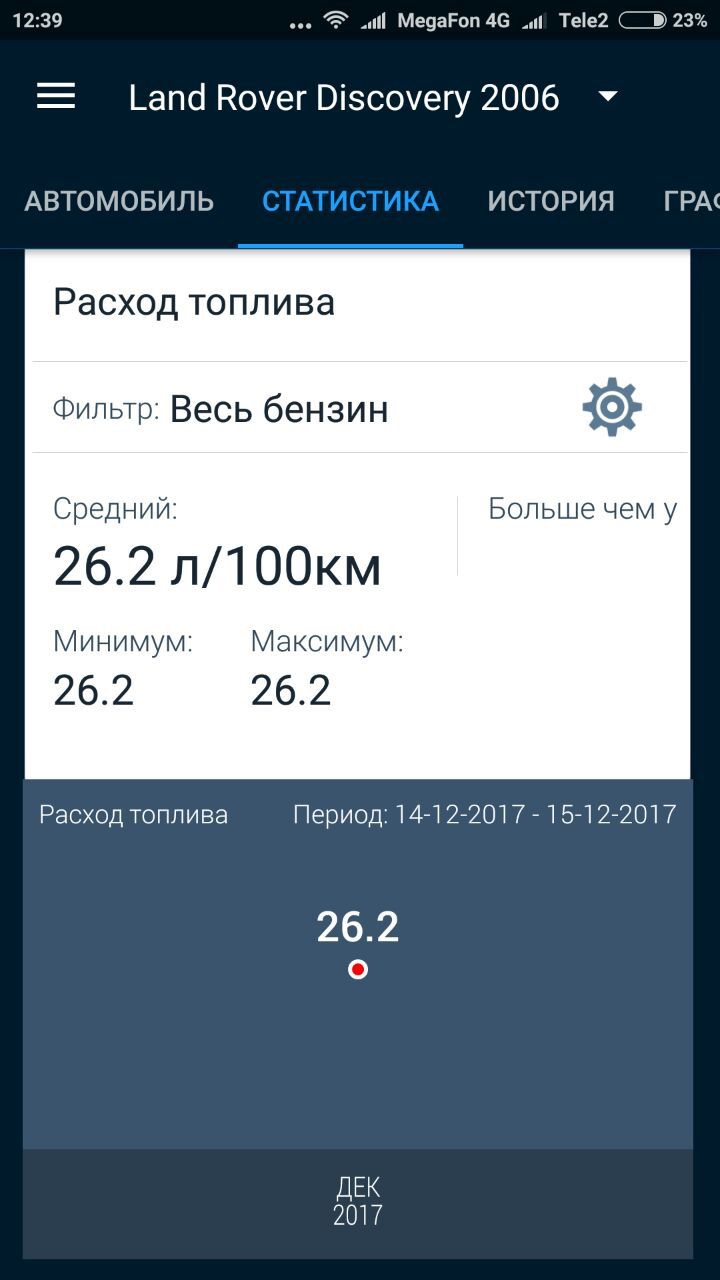Switch to the Автомобиль tab
This screenshot has height=1280, width=720.
(119, 201)
